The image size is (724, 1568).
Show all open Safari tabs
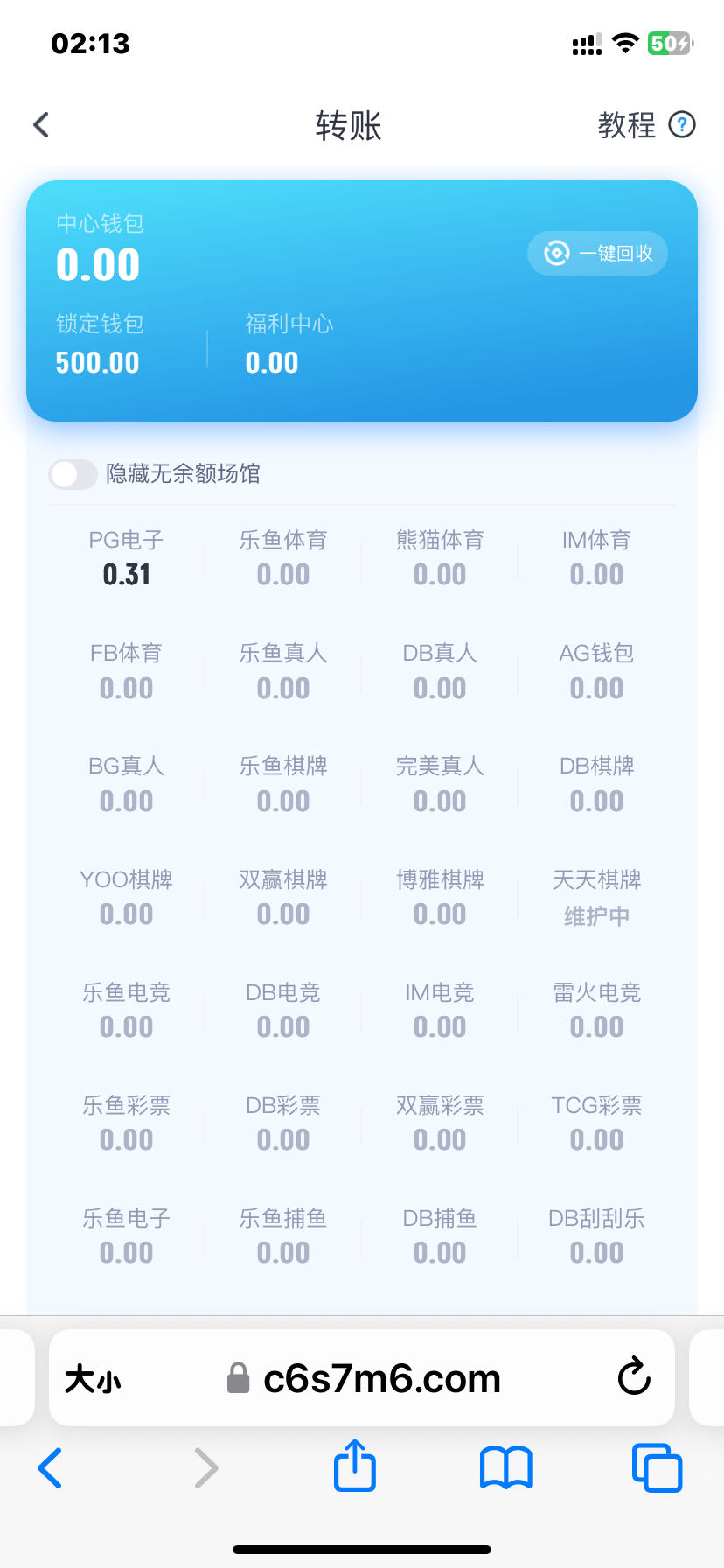pos(657,1467)
